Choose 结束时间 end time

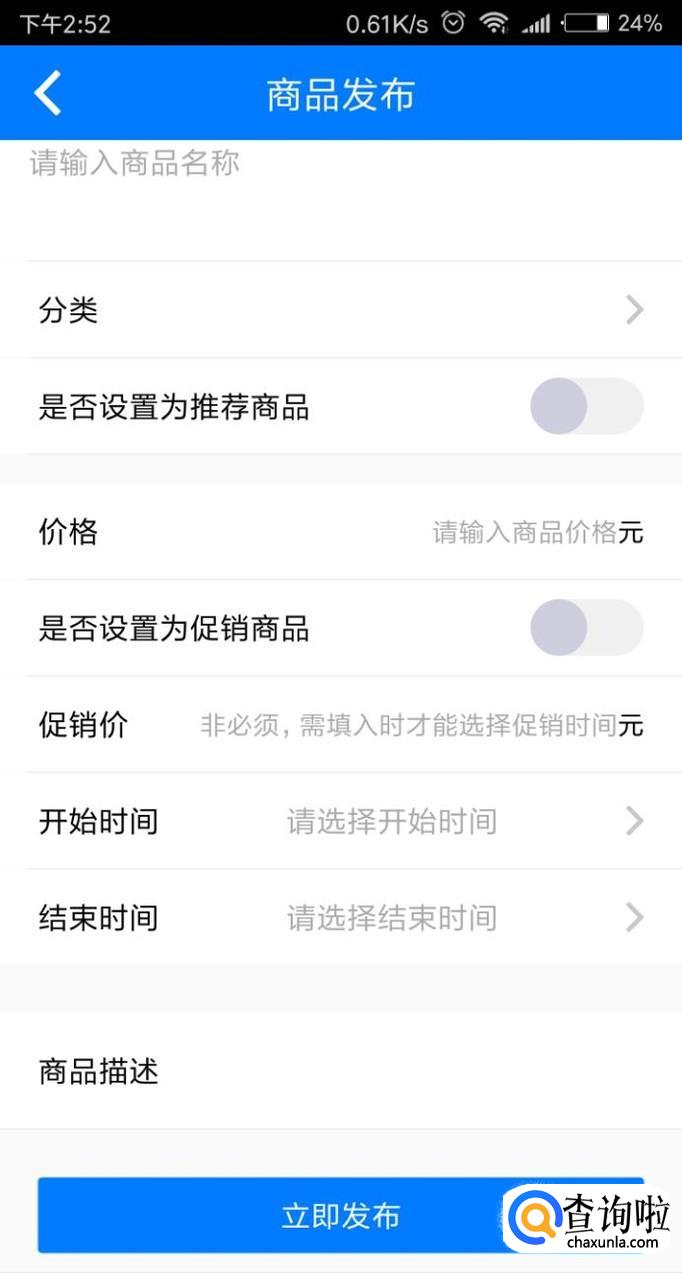392,918
